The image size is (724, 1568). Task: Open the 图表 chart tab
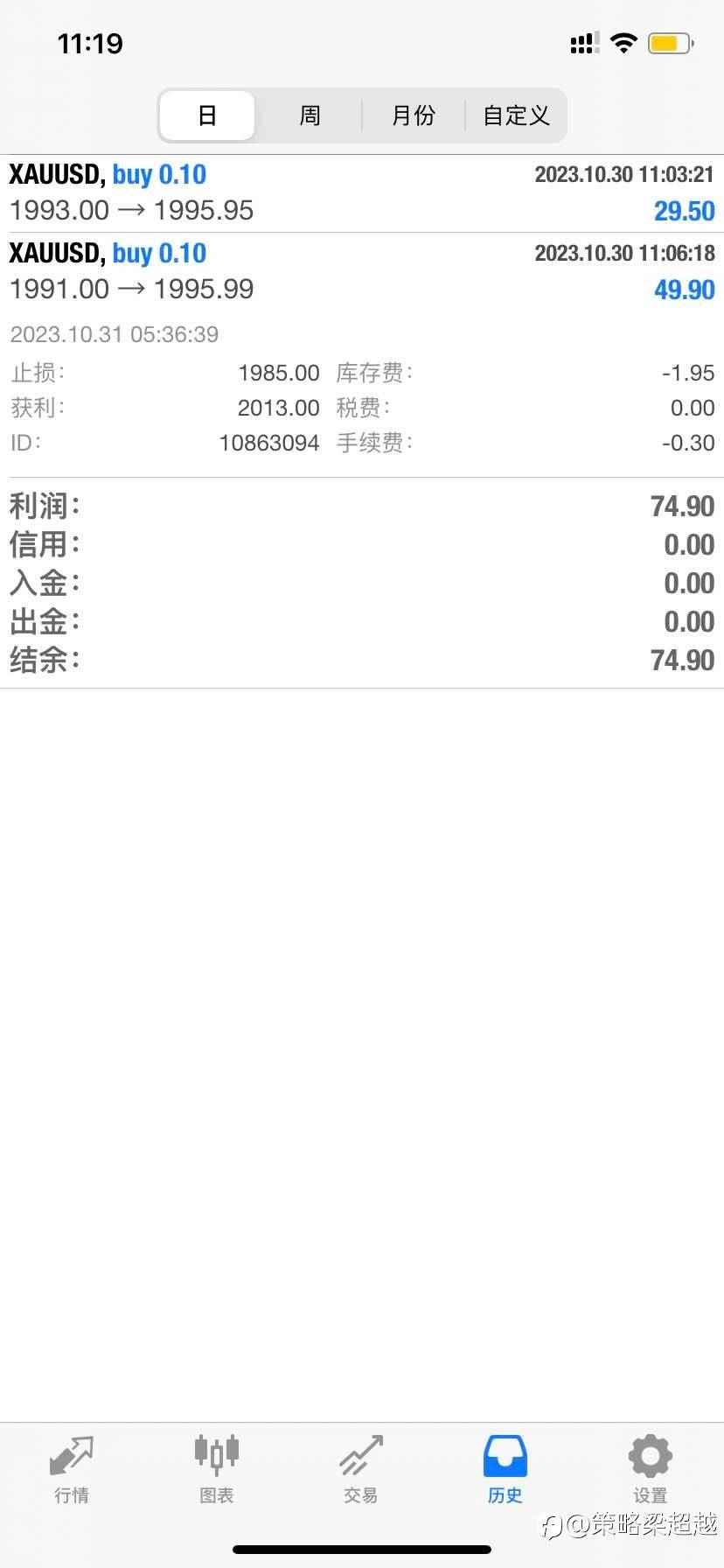pos(216,1470)
